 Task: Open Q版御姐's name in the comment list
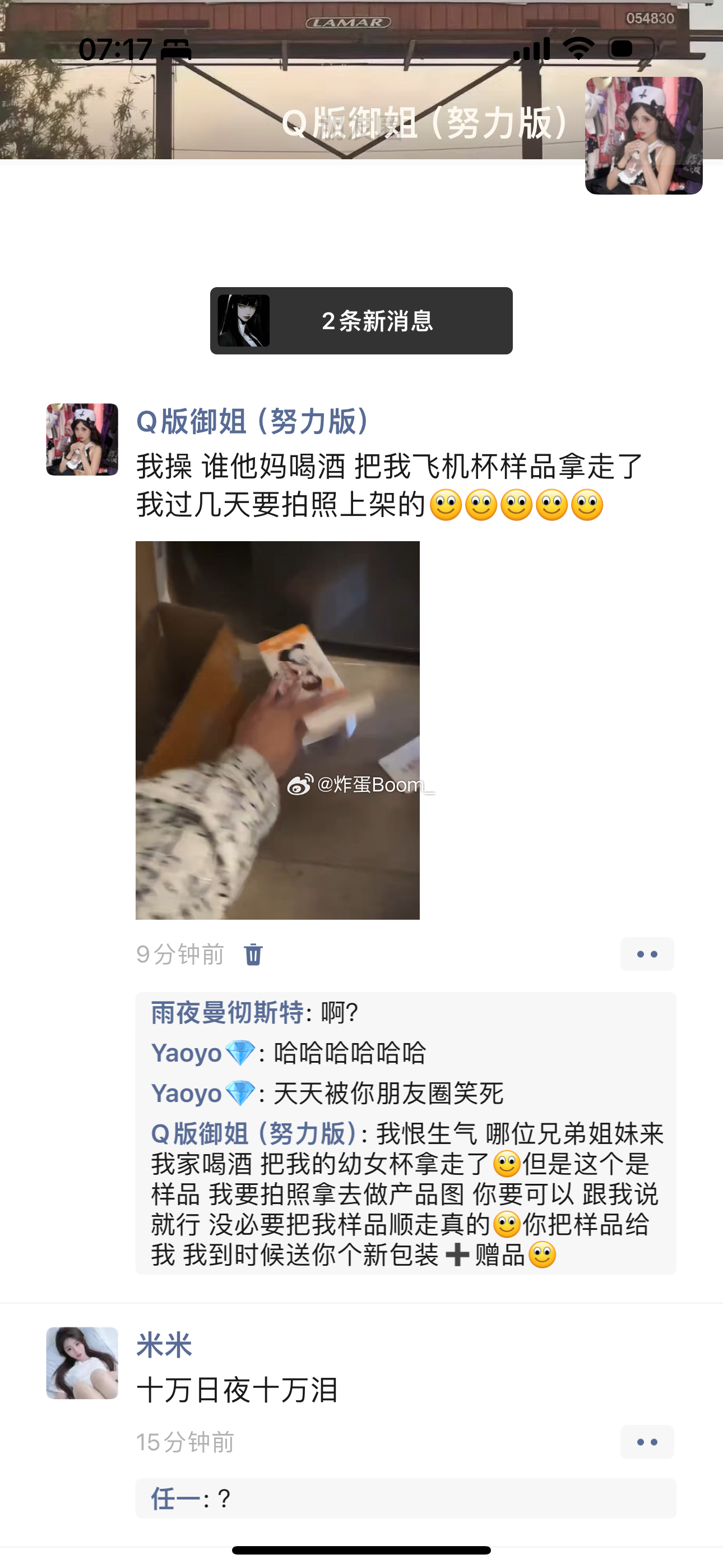click(253, 1134)
